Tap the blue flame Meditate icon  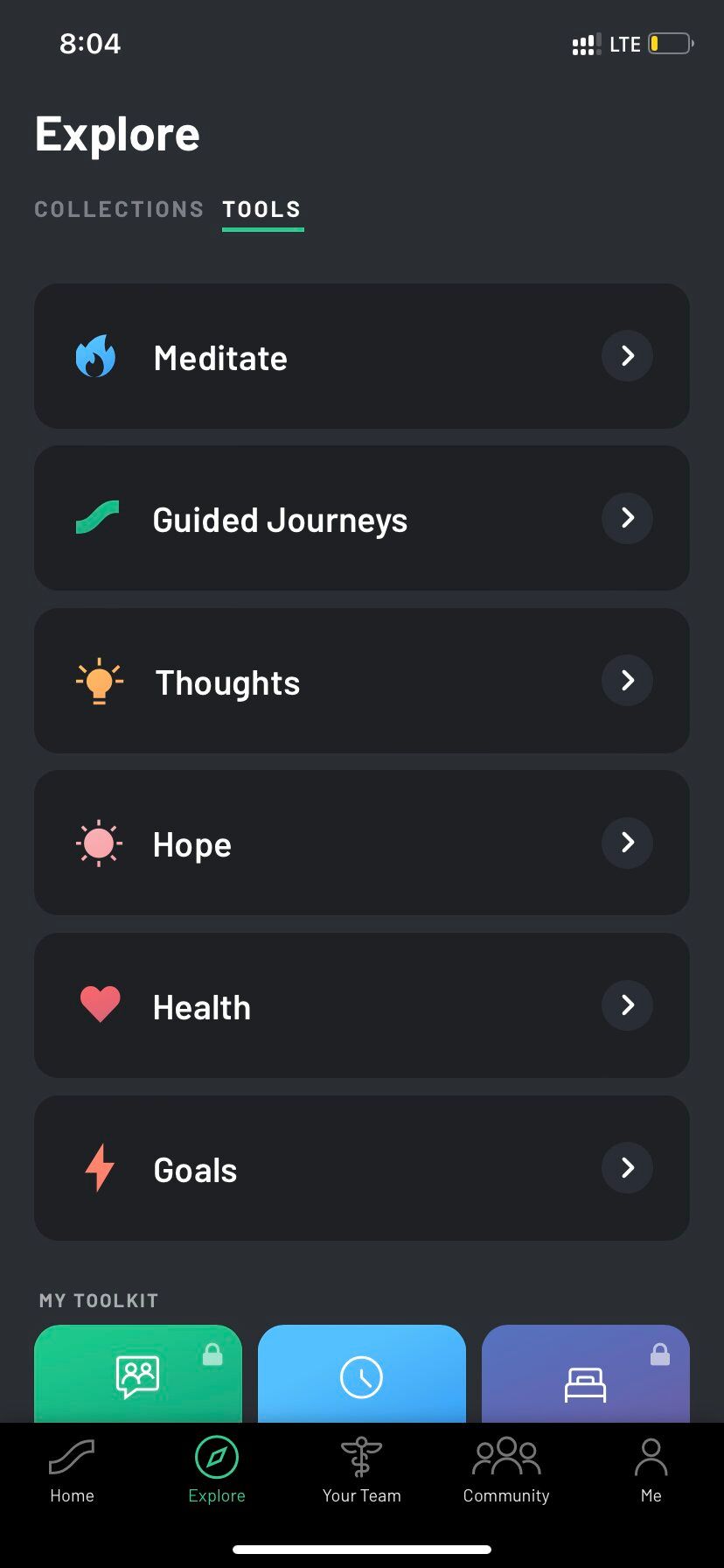pyautogui.click(x=96, y=356)
